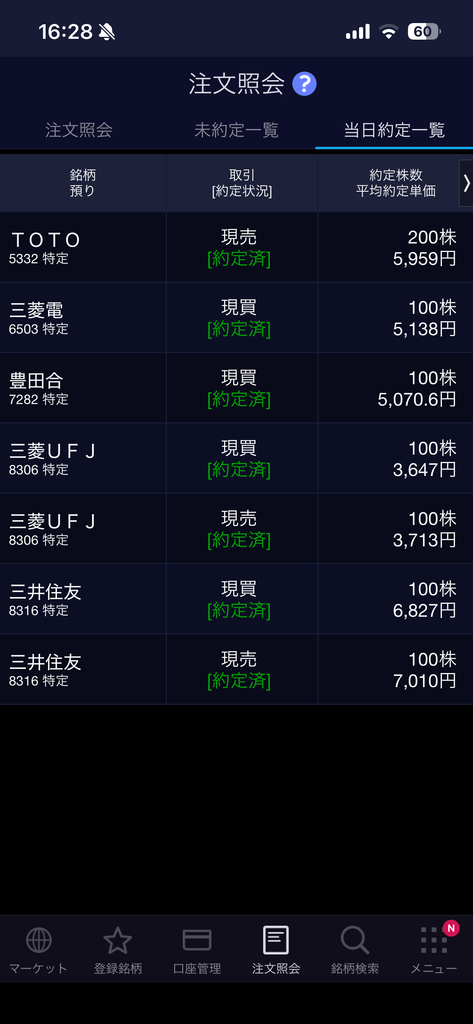The height and width of the screenshot is (1024, 473).
Task: Open the 三菱電 6503 buy order row
Action: [x=236, y=317]
